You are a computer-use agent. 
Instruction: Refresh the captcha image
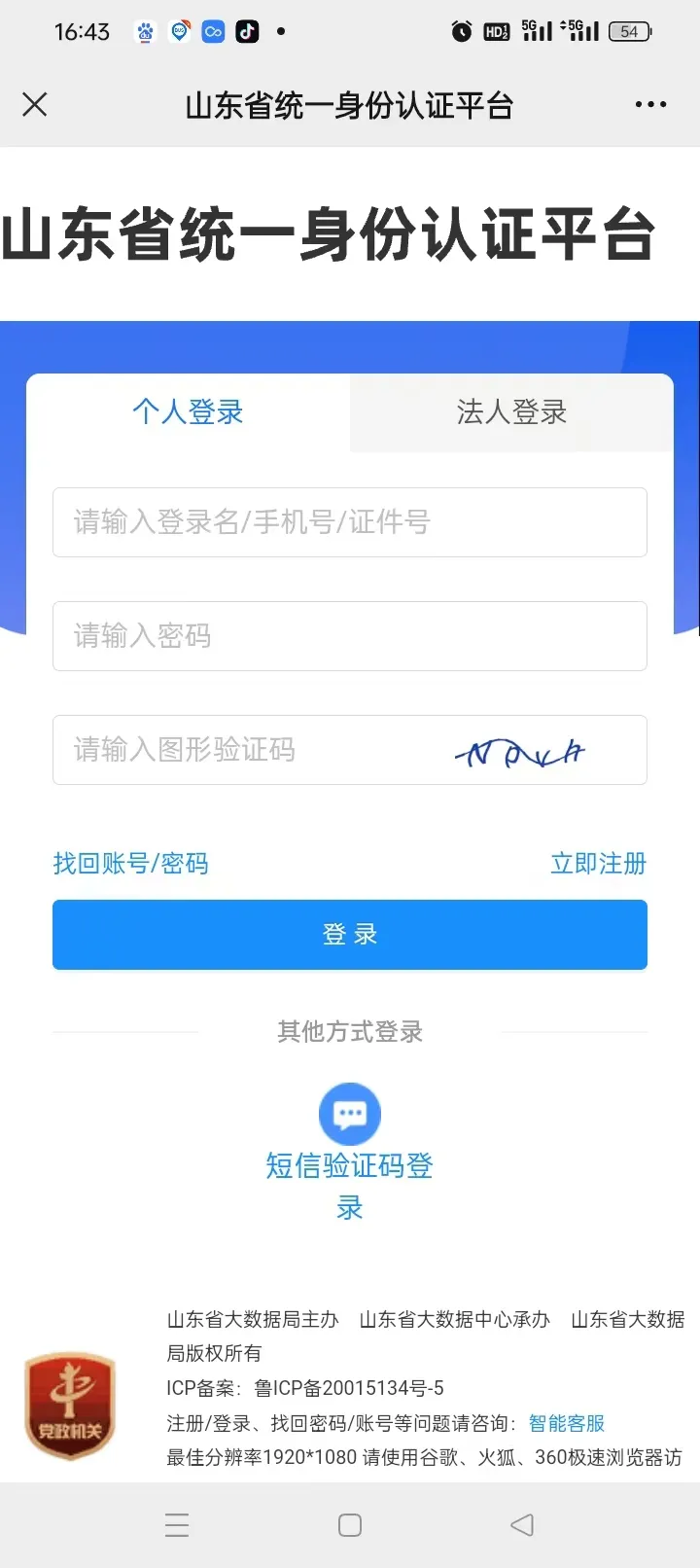521,752
